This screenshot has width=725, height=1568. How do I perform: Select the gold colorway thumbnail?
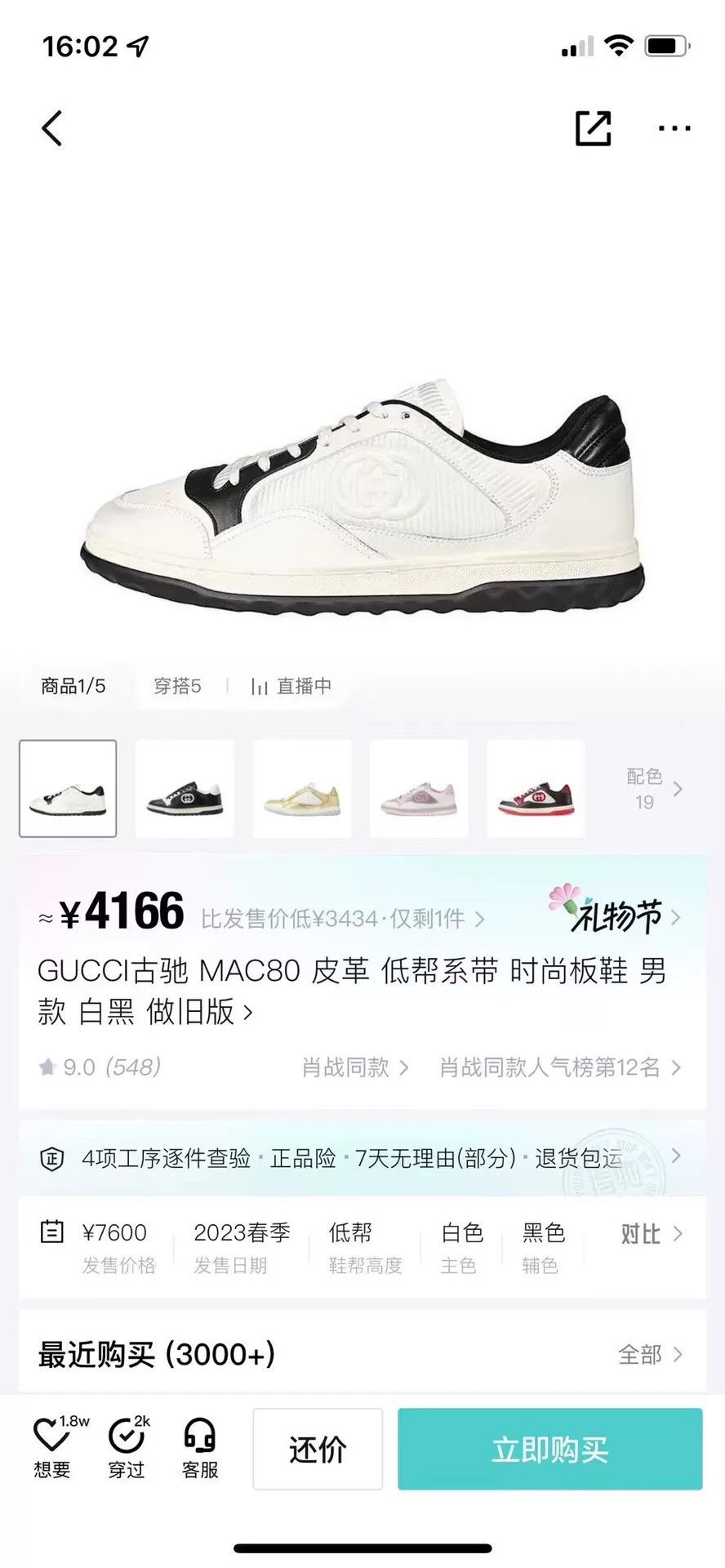(x=302, y=789)
